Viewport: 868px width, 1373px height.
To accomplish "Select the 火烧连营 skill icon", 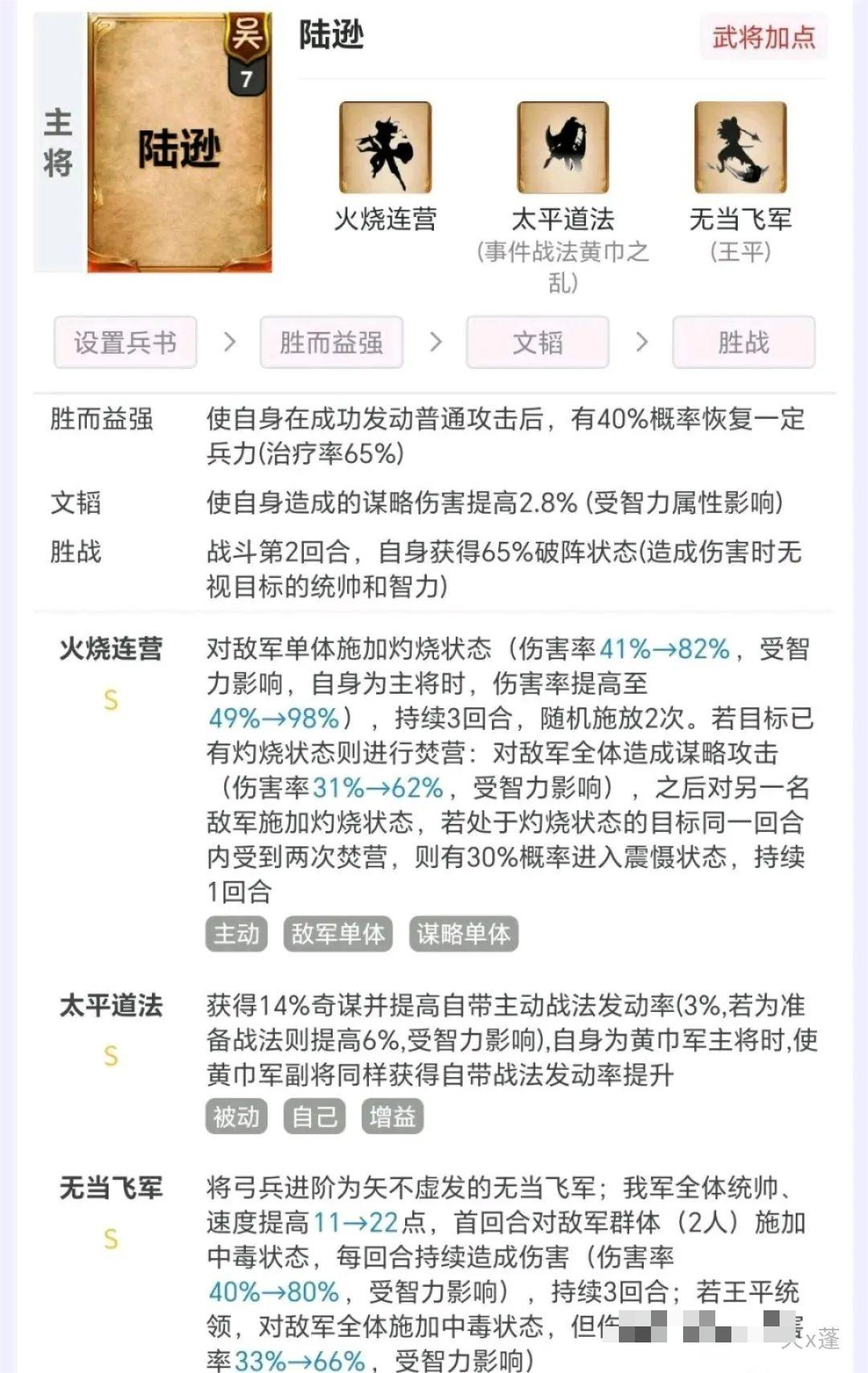I will click(x=385, y=148).
